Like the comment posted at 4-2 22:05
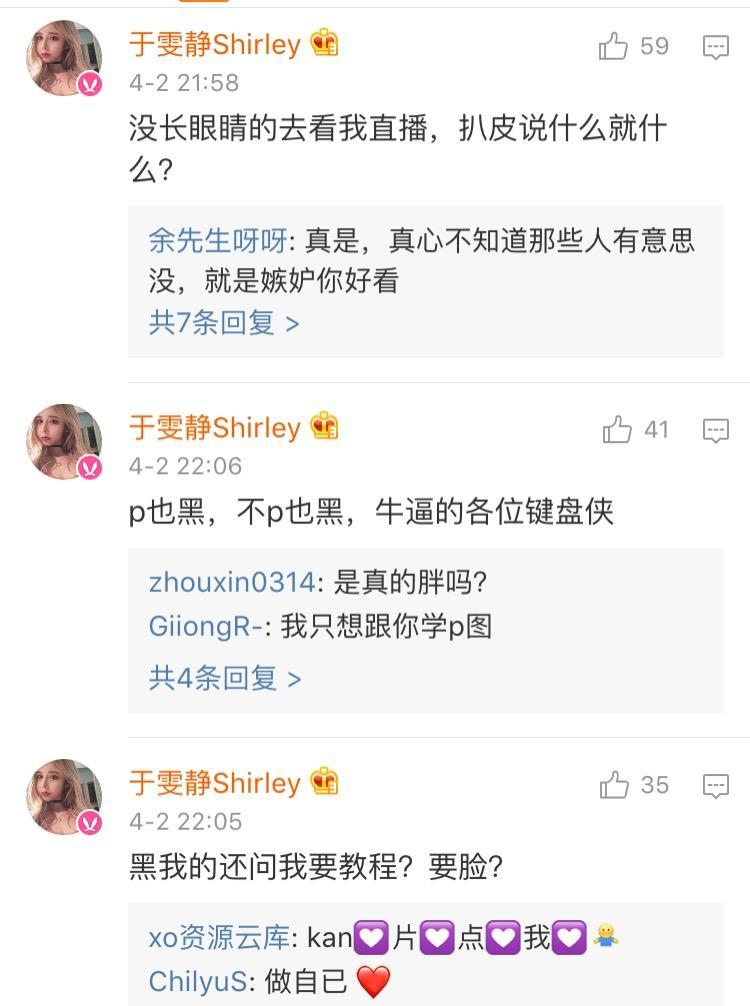 pyautogui.click(x=614, y=785)
